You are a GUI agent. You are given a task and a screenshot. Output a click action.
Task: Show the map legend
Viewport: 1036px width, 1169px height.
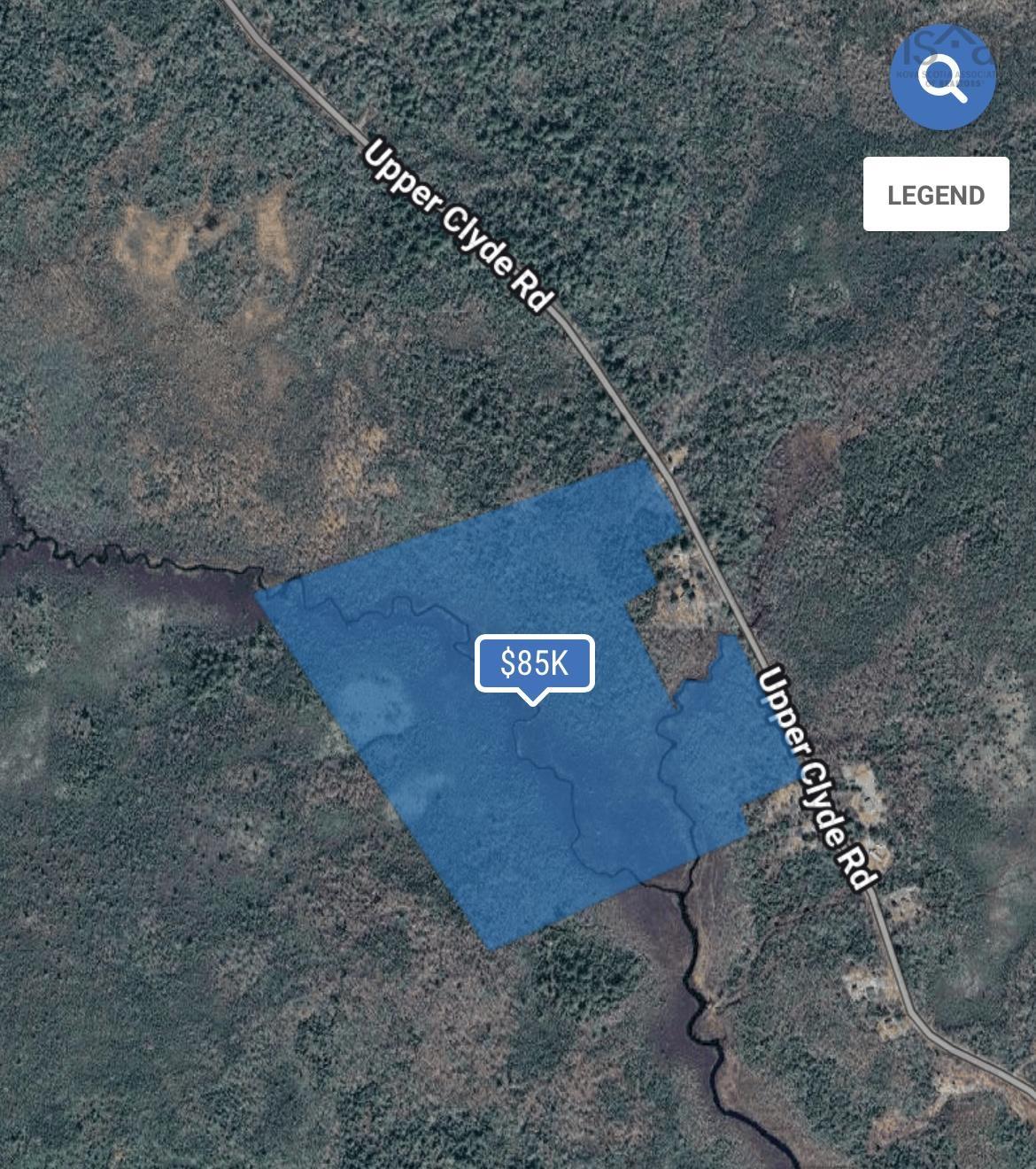(936, 195)
